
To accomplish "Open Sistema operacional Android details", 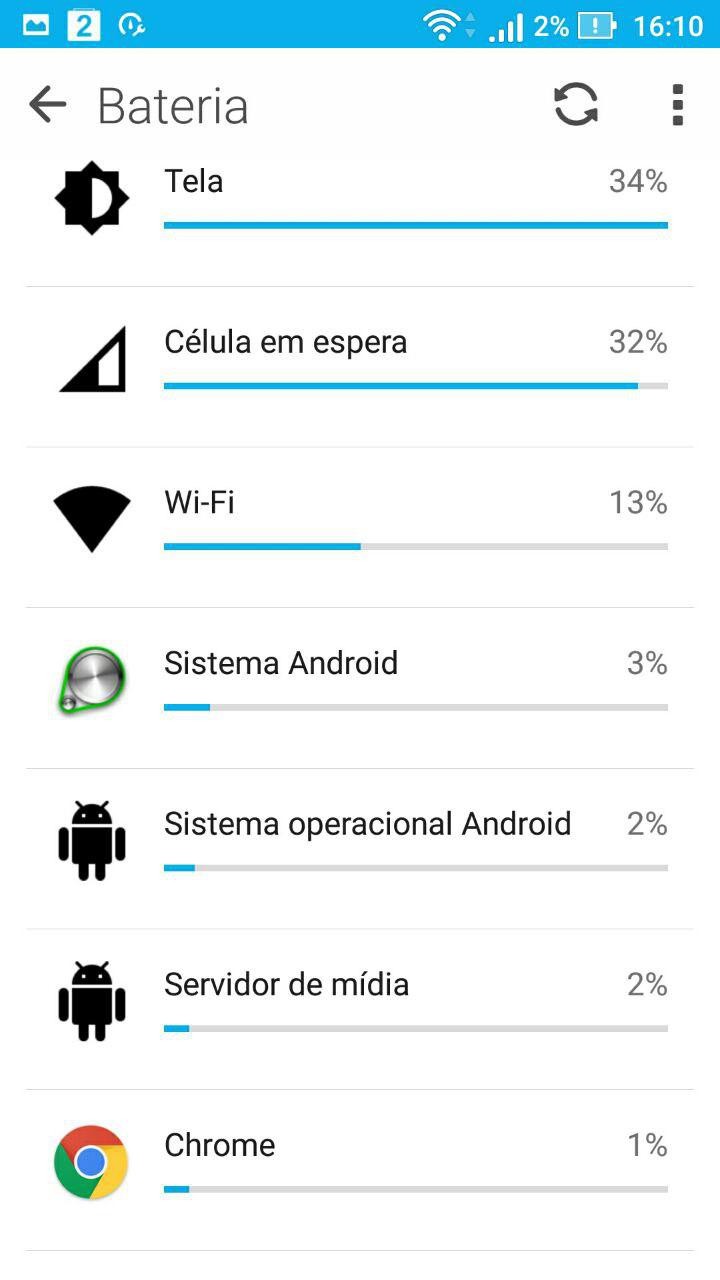I will pos(360,849).
